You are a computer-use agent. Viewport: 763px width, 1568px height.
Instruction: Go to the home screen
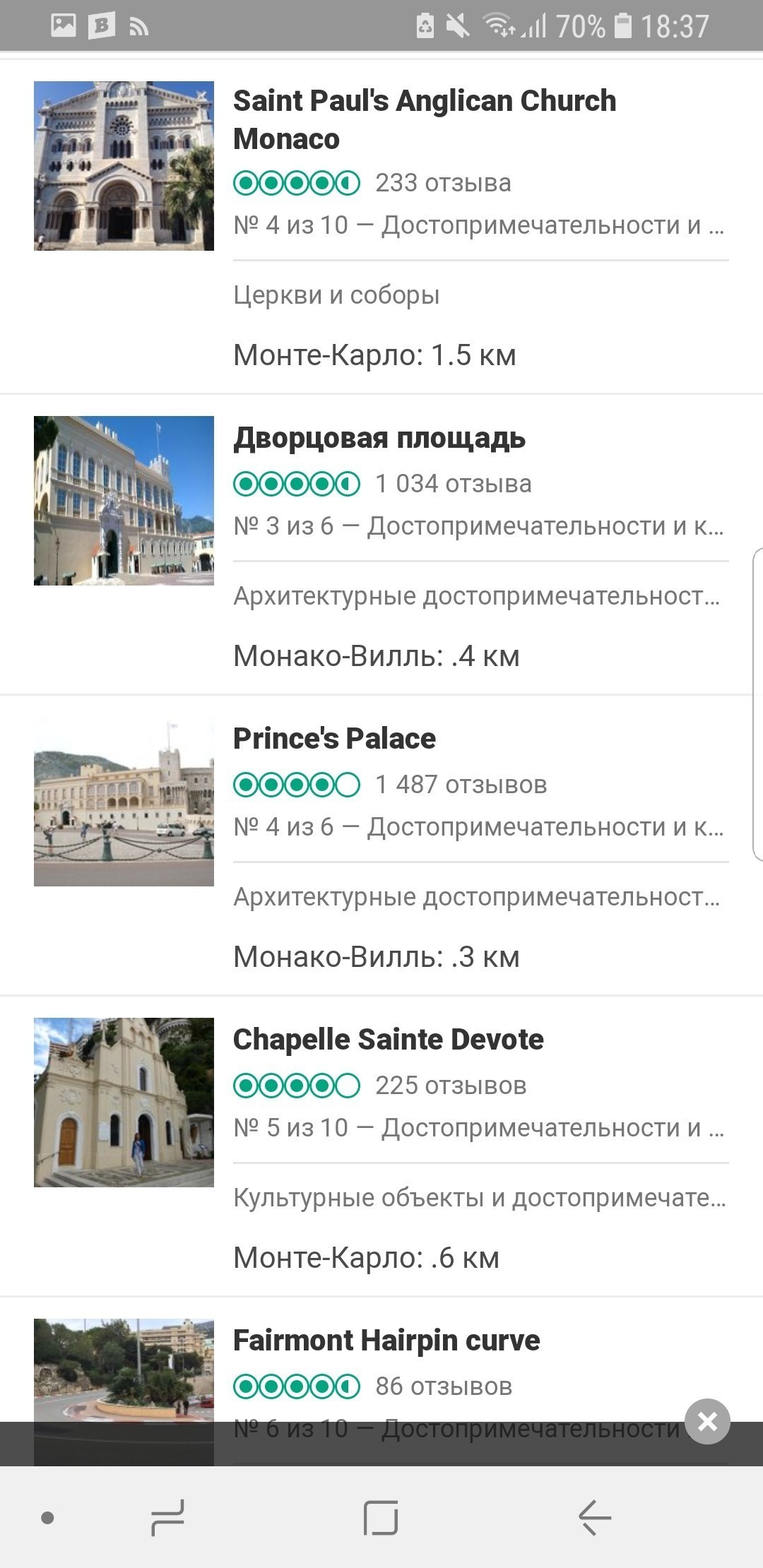click(x=381, y=1517)
